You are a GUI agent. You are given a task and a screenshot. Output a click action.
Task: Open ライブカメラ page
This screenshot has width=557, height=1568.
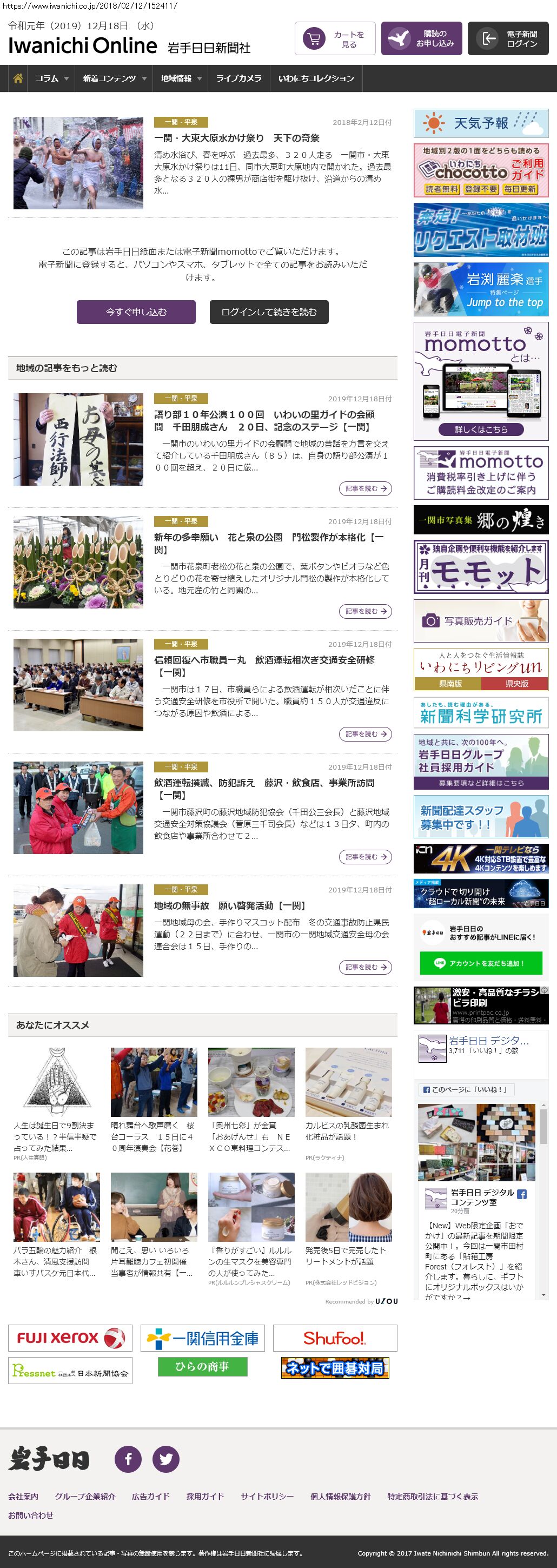[x=238, y=78]
